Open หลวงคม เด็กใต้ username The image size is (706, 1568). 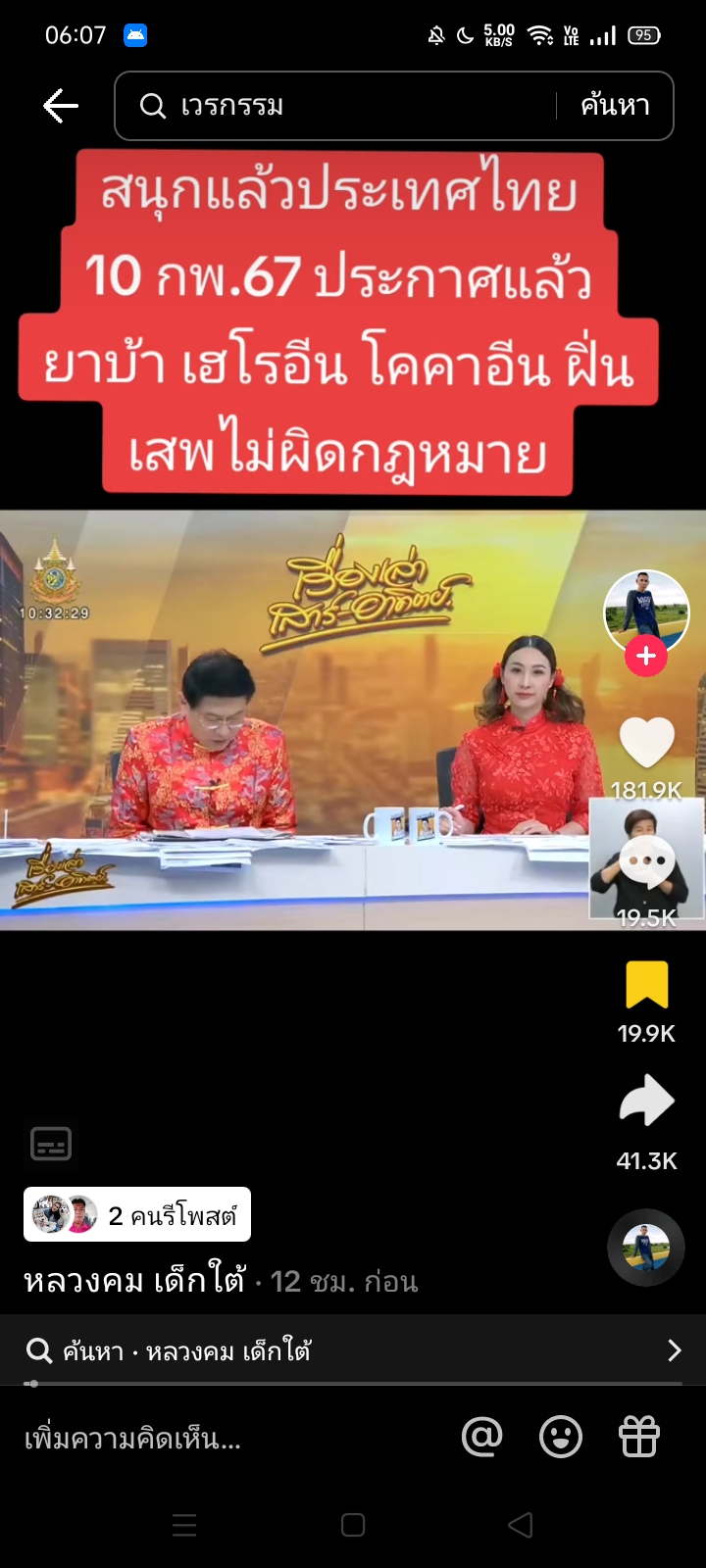[x=134, y=1281]
